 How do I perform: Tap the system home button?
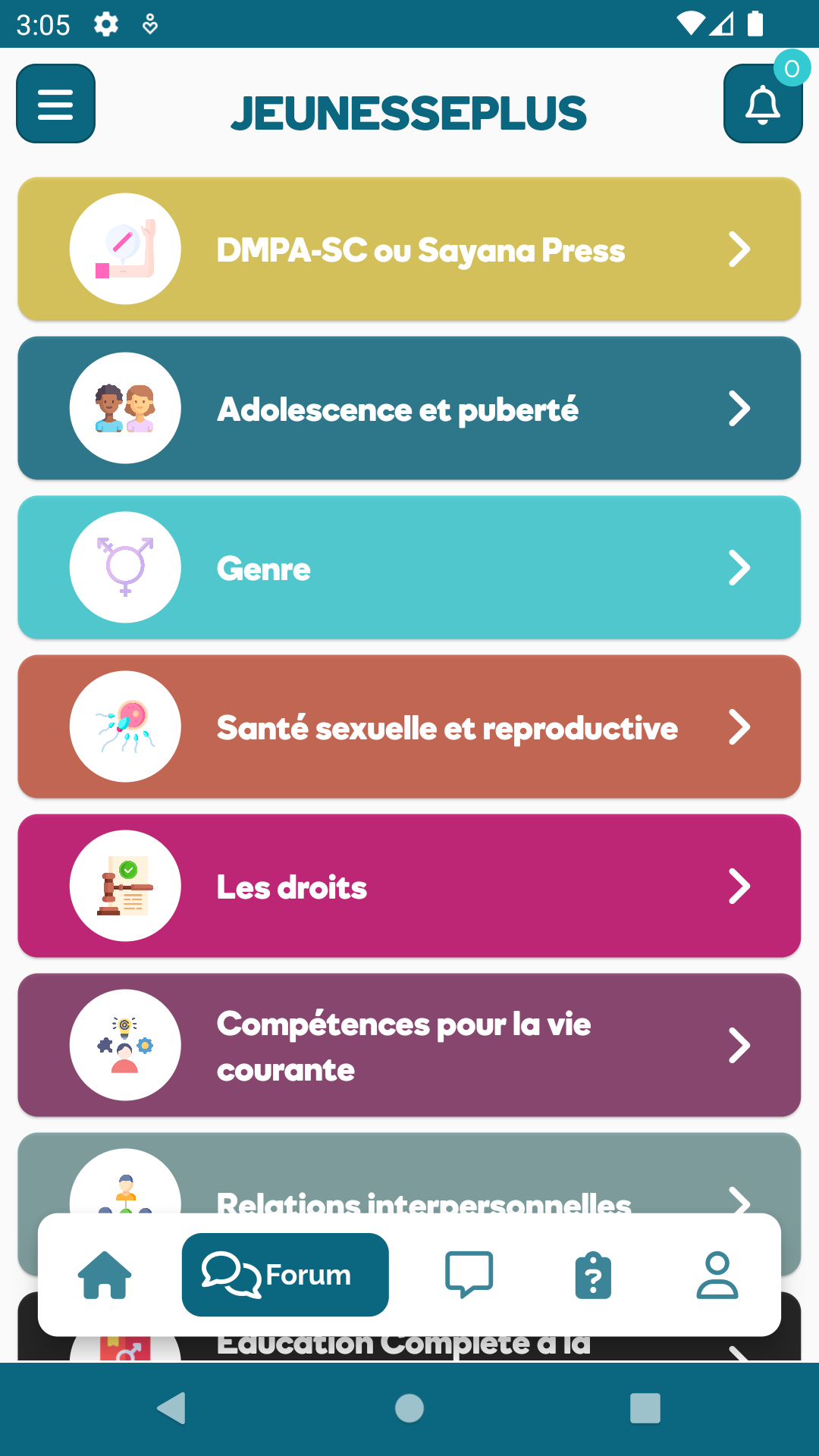click(x=409, y=1408)
